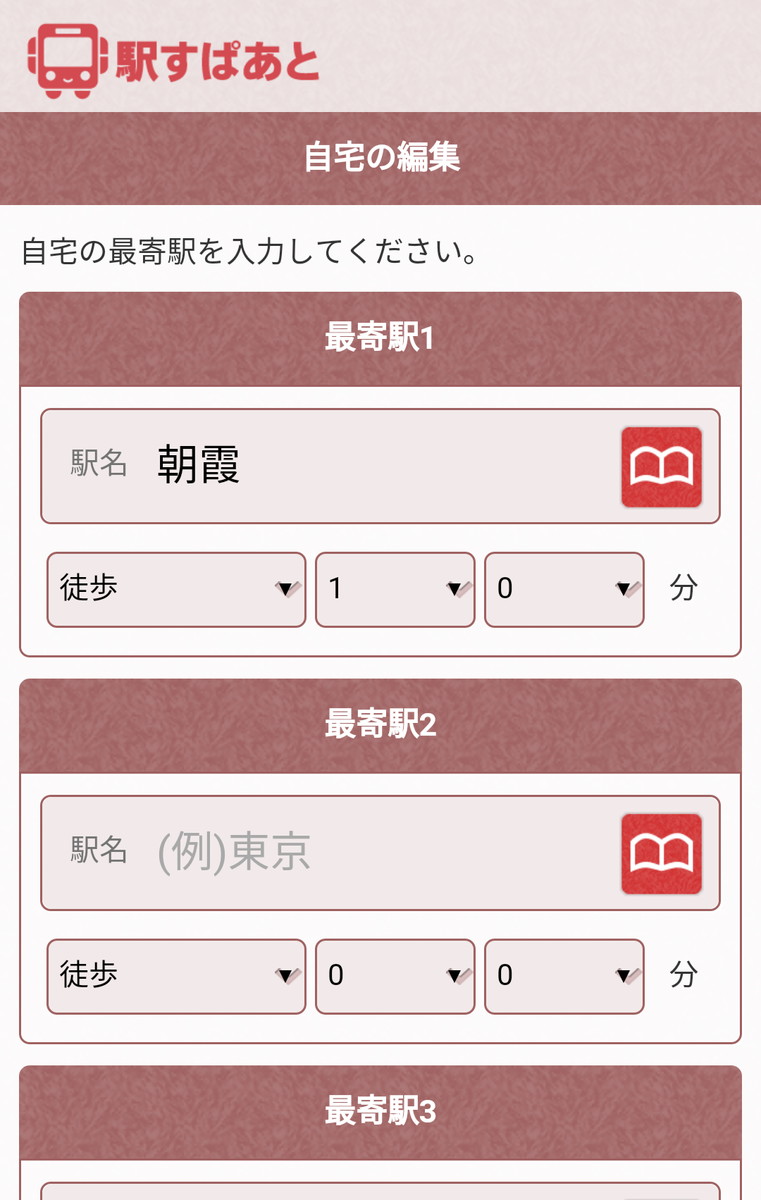Click the 分 label beside 最寄駅1 dropdowns

[686, 590]
